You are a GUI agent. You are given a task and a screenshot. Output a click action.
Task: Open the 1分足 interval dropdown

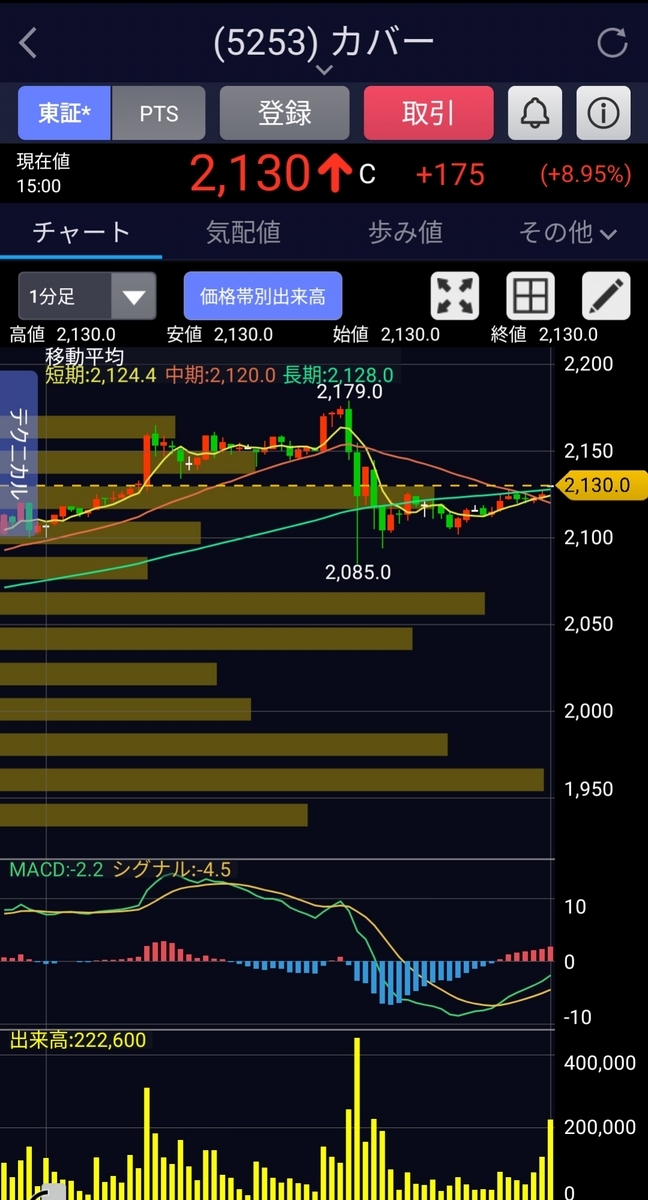(x=87, y=296)
